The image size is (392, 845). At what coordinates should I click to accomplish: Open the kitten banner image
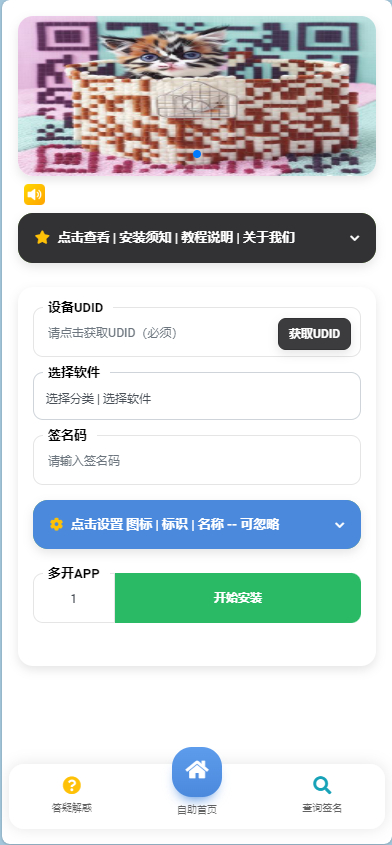coord(197,95)
